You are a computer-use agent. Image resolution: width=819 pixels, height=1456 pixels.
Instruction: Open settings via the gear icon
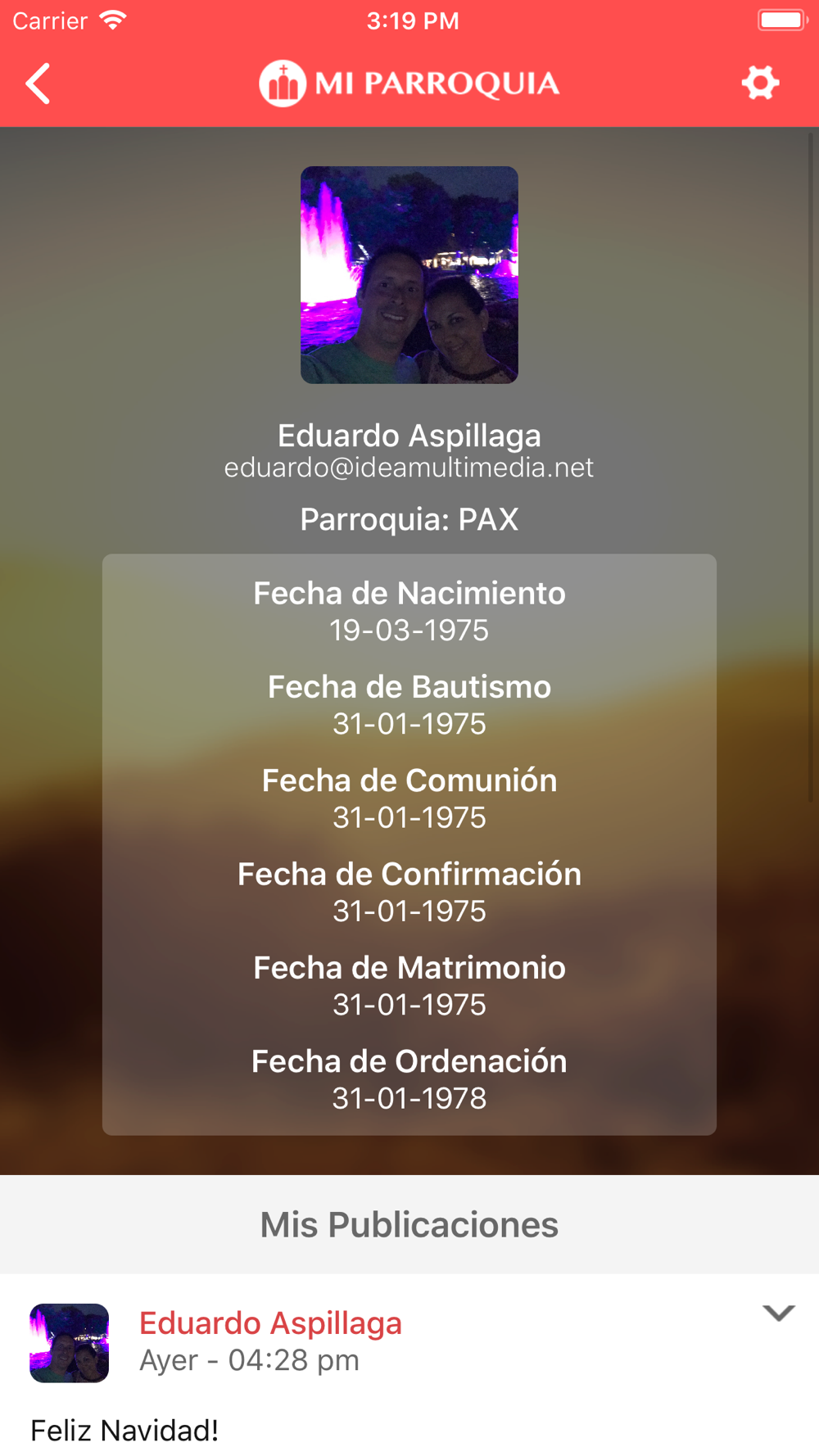pyautogui.click(x=760, y=83)
